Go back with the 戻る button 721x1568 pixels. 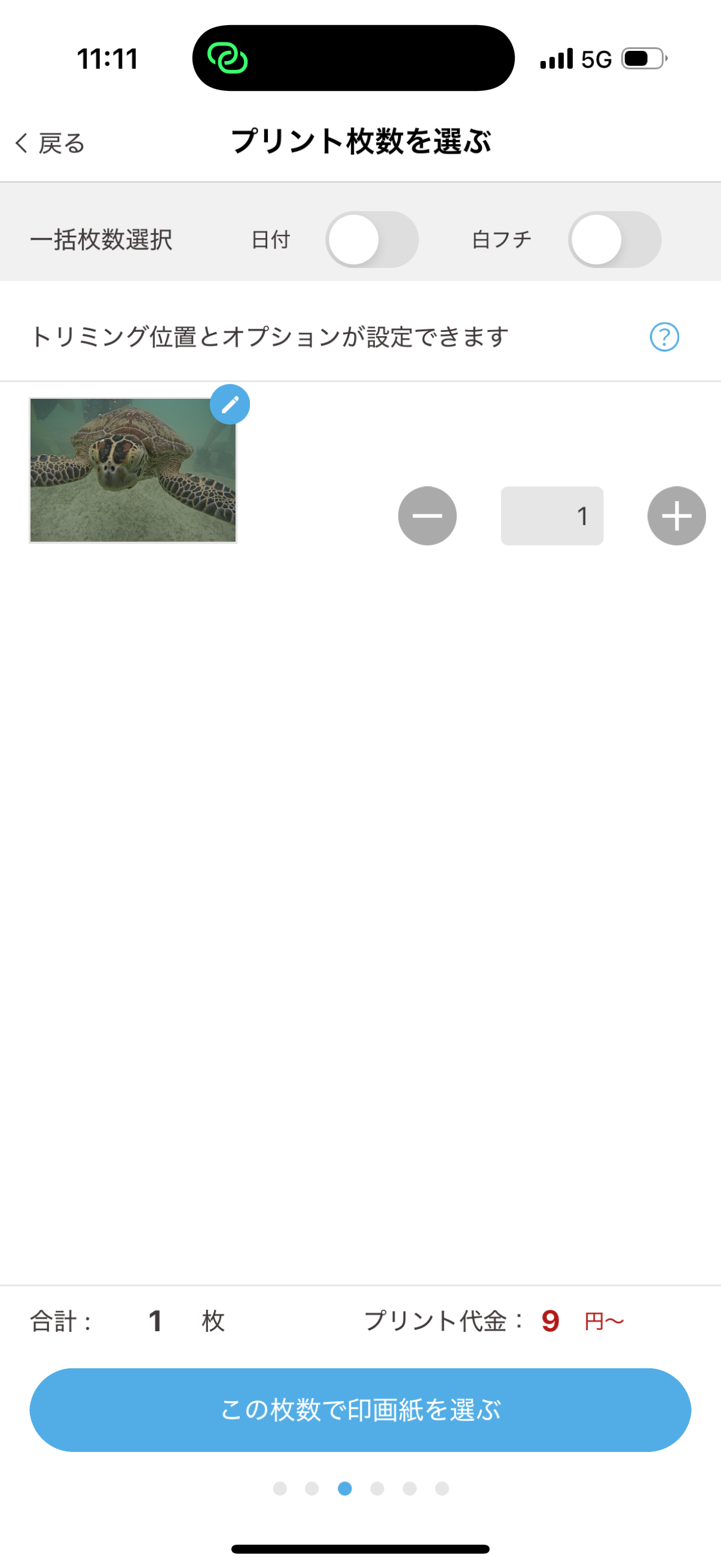point(50,143)
